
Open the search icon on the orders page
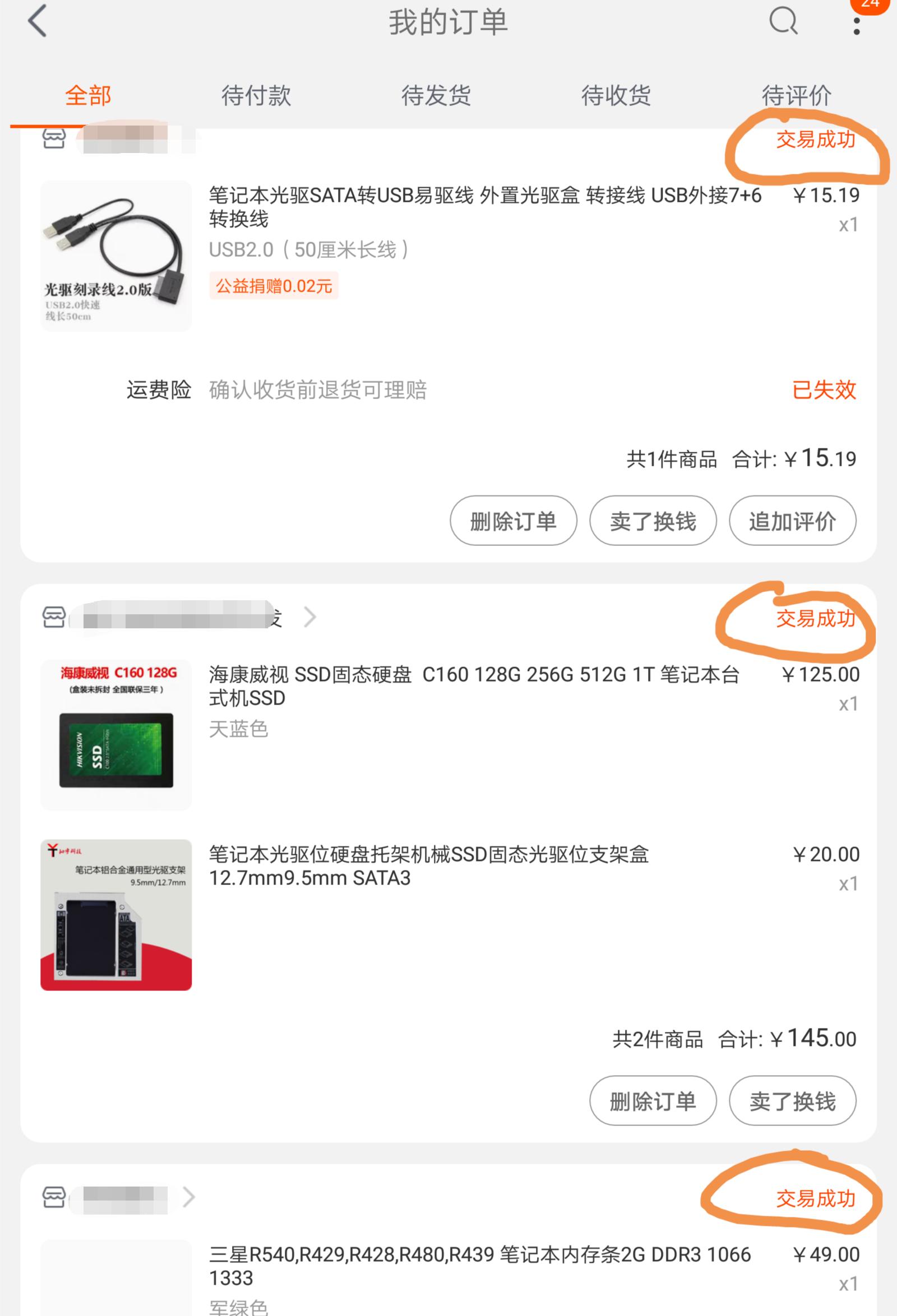[783, 21]
